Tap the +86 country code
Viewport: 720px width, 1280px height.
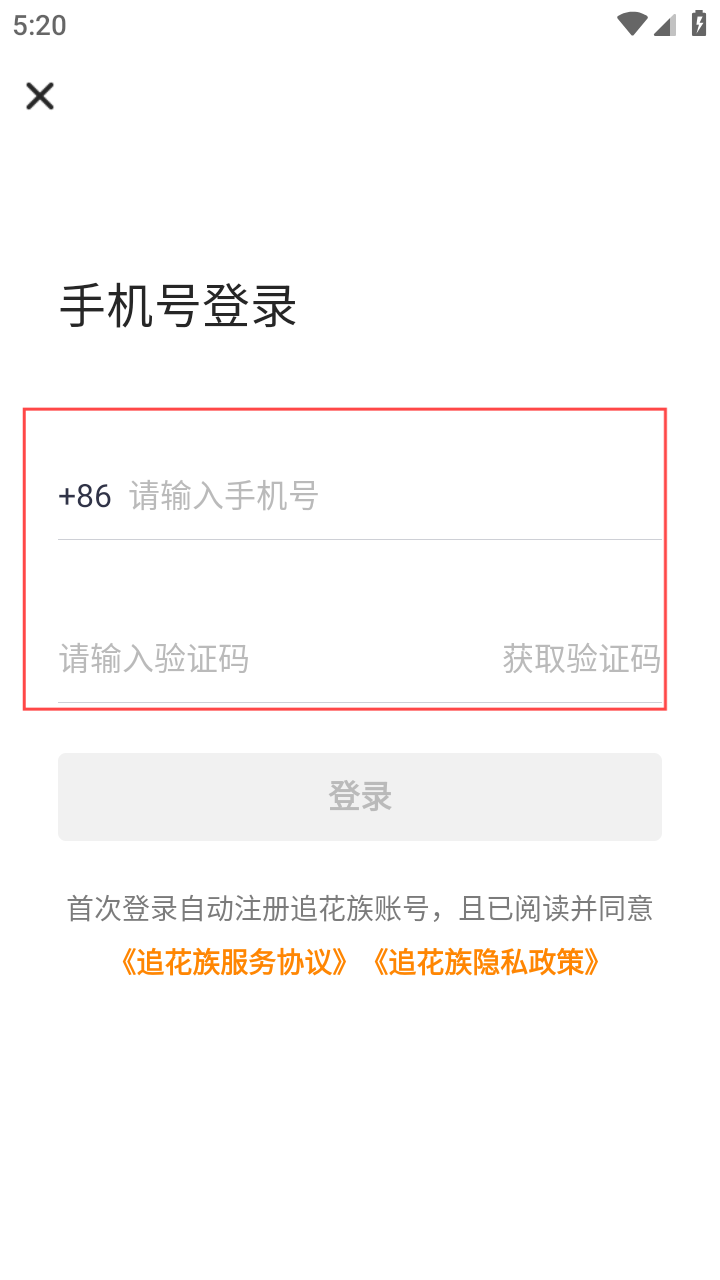click(85, 496)
